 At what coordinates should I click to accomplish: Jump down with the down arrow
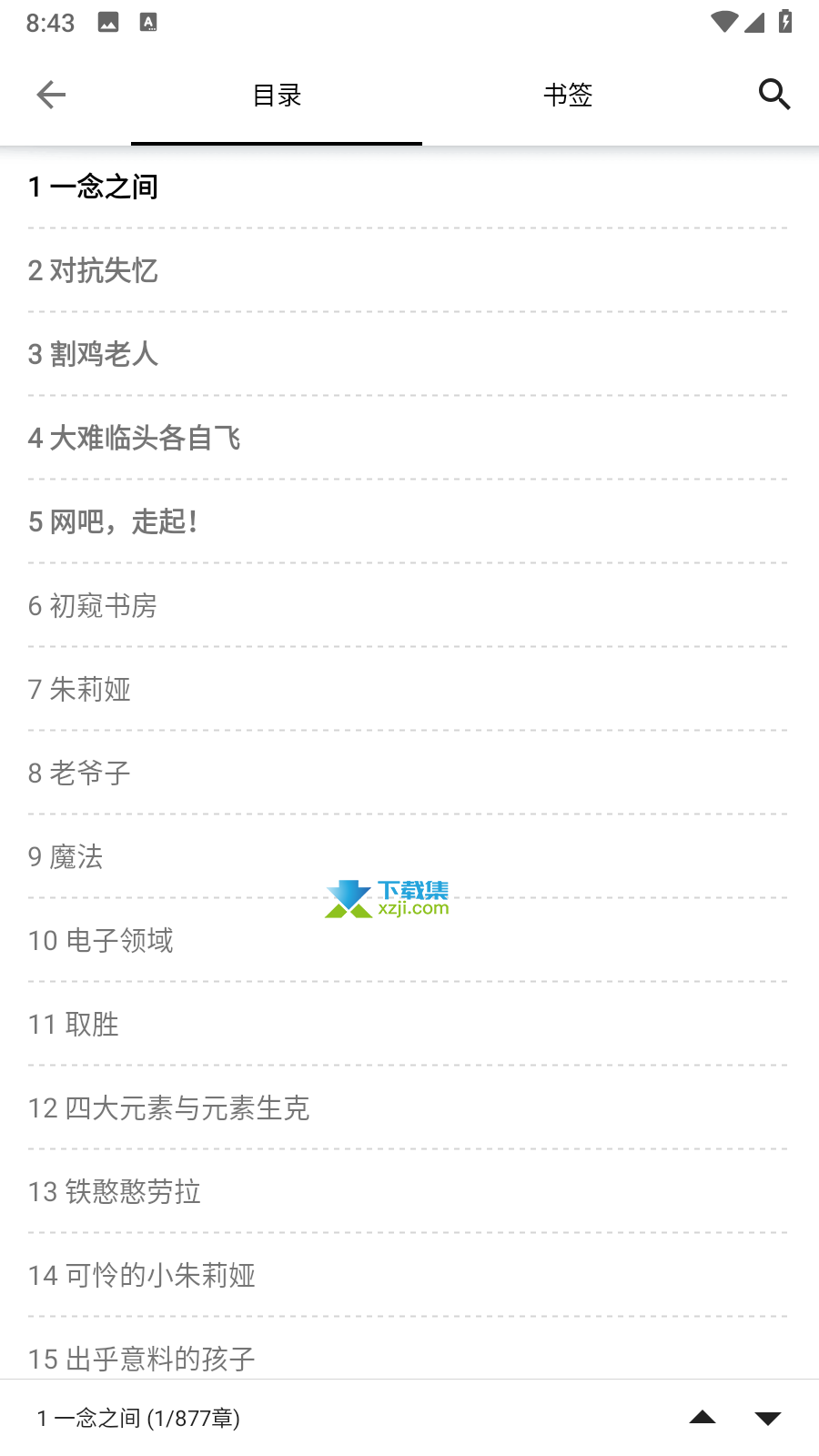pyautogui.click(x=768, y=1418)
